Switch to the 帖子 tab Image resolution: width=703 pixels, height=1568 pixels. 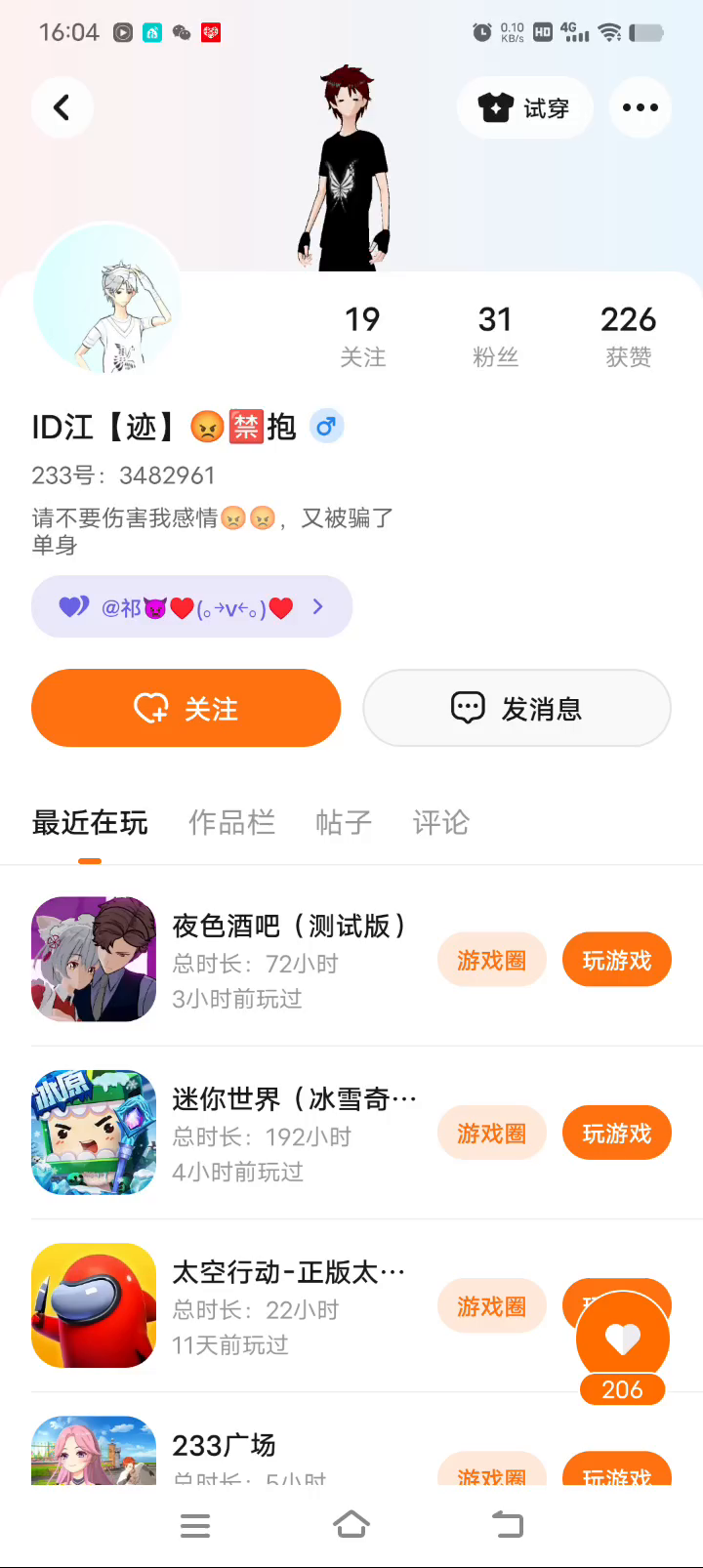(x=344, y=822)
